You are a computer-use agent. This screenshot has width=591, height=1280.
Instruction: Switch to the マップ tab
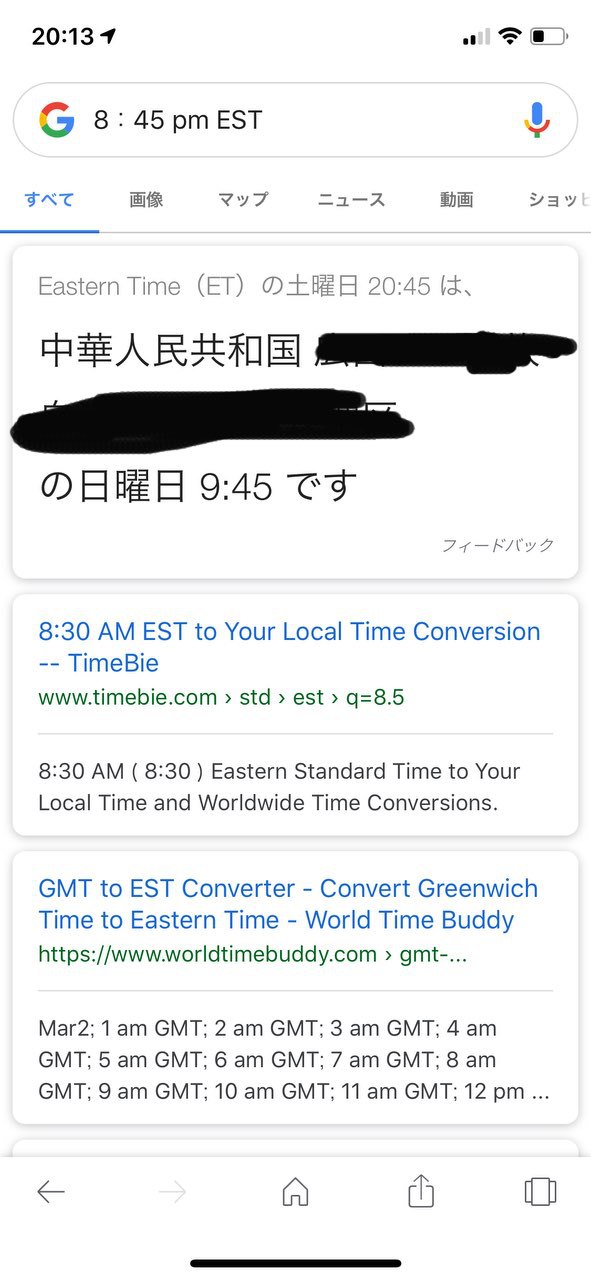pyautogui.click(x=243, y=199)
